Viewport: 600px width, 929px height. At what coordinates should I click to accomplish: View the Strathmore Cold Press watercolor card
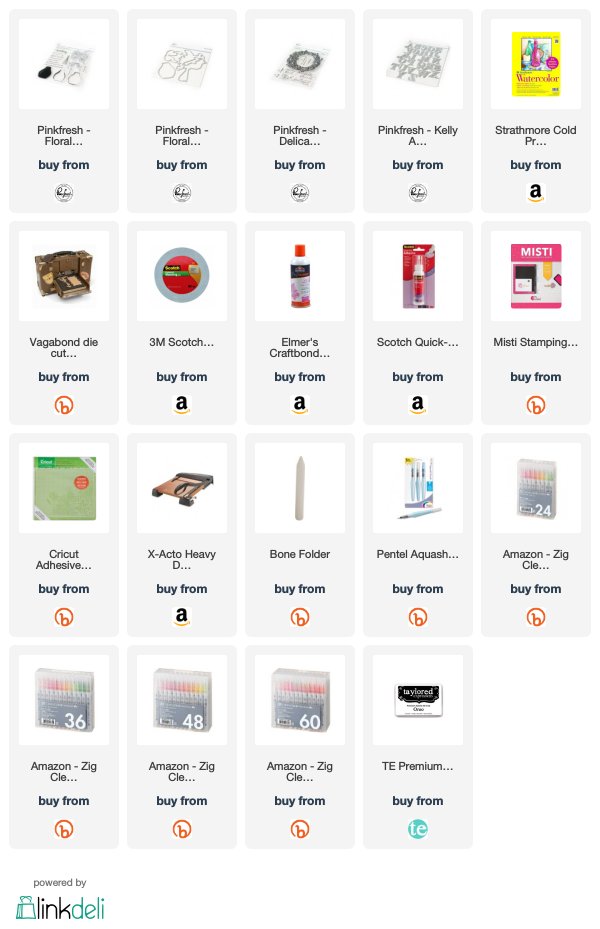535,111
